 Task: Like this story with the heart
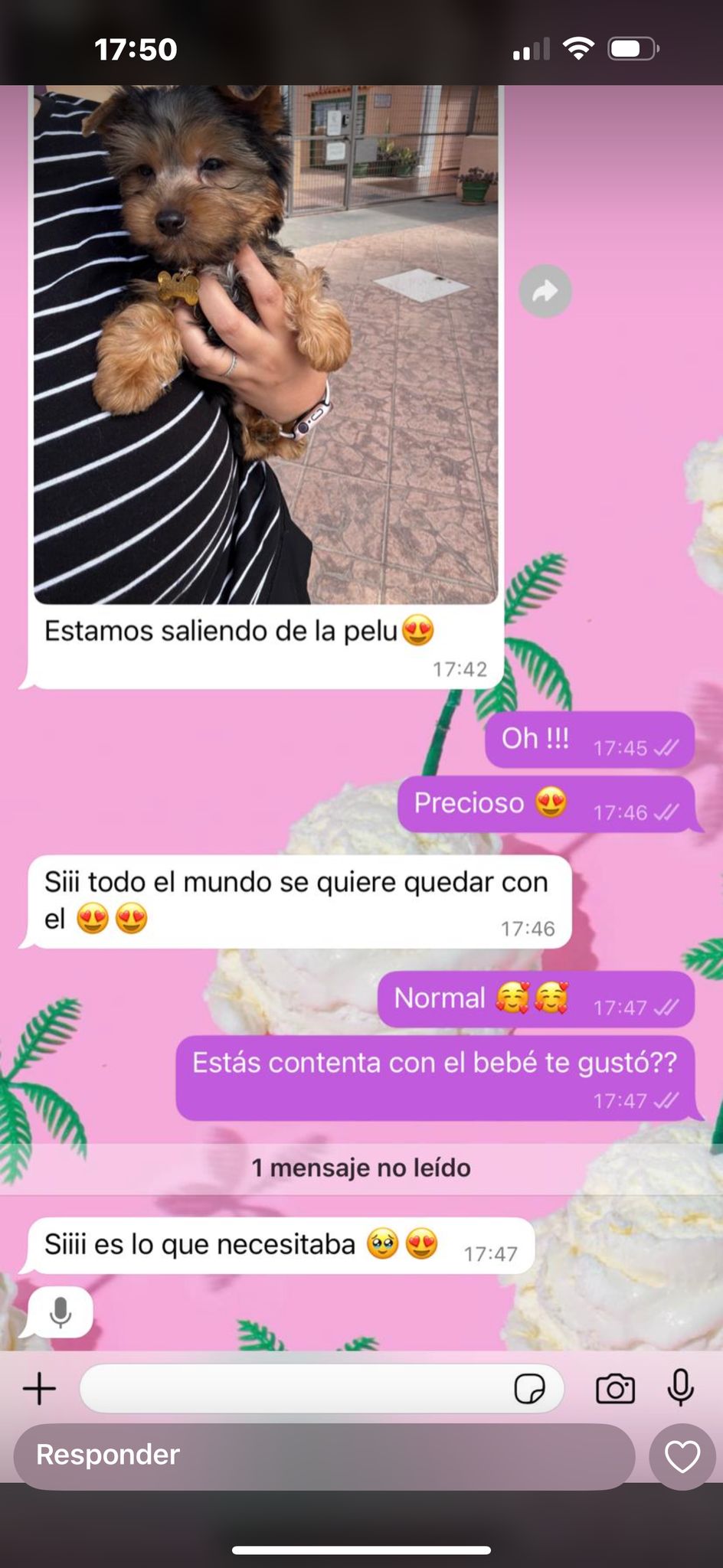coord(682,1455)
